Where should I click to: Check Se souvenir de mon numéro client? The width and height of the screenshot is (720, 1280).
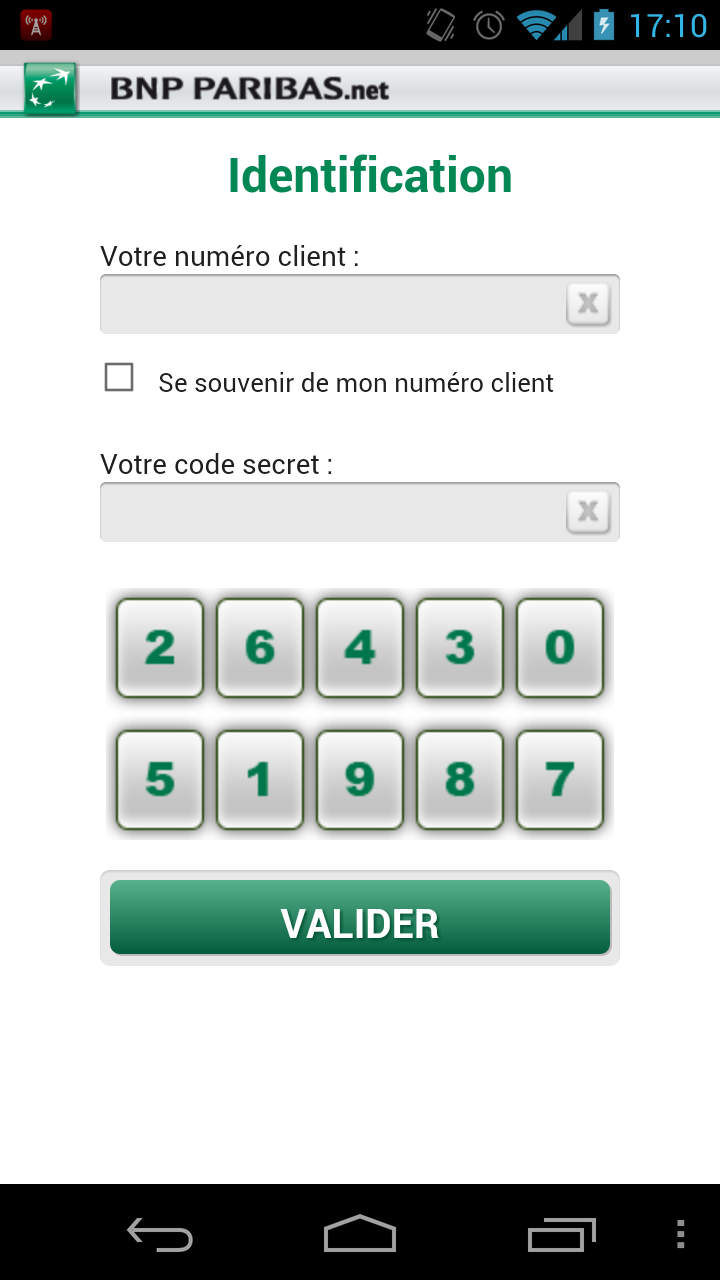pyautogui.click(x=119, y=377)
